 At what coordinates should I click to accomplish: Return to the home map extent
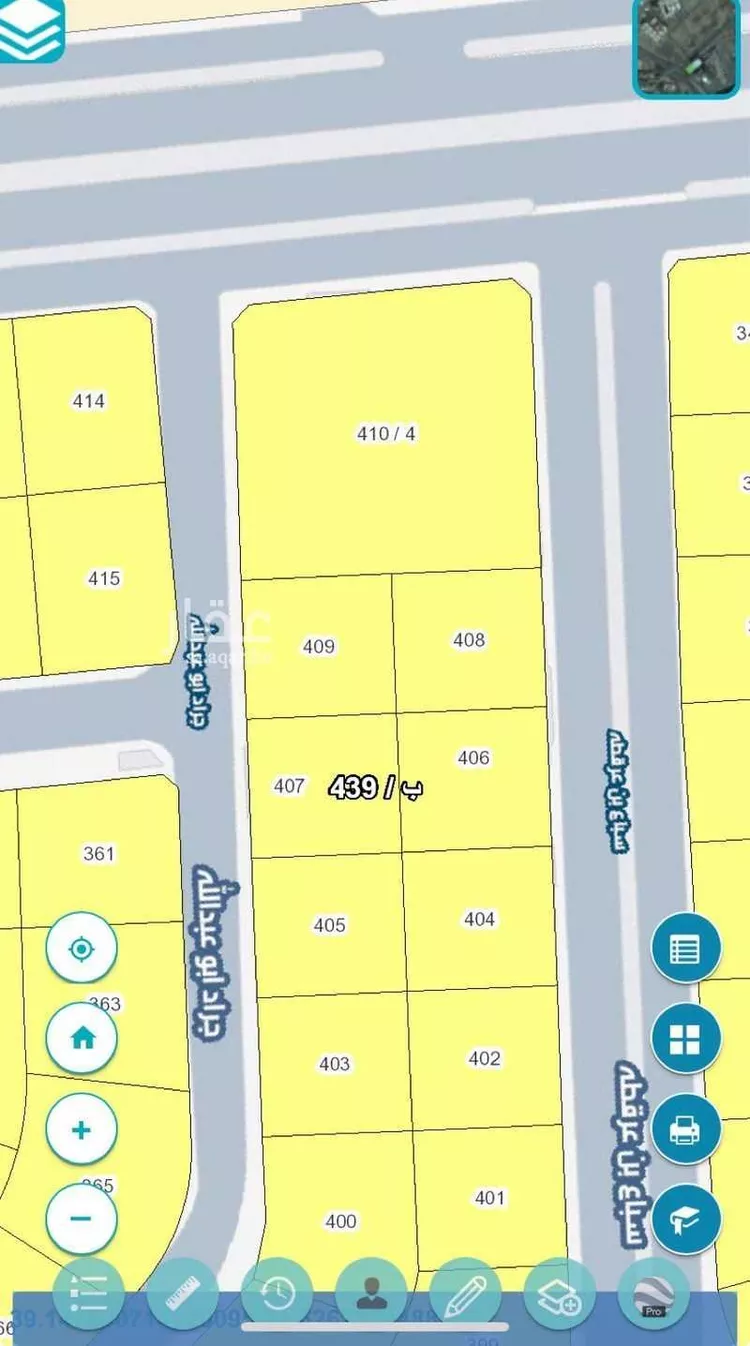pyautogui.click(x=82, y=1038)
